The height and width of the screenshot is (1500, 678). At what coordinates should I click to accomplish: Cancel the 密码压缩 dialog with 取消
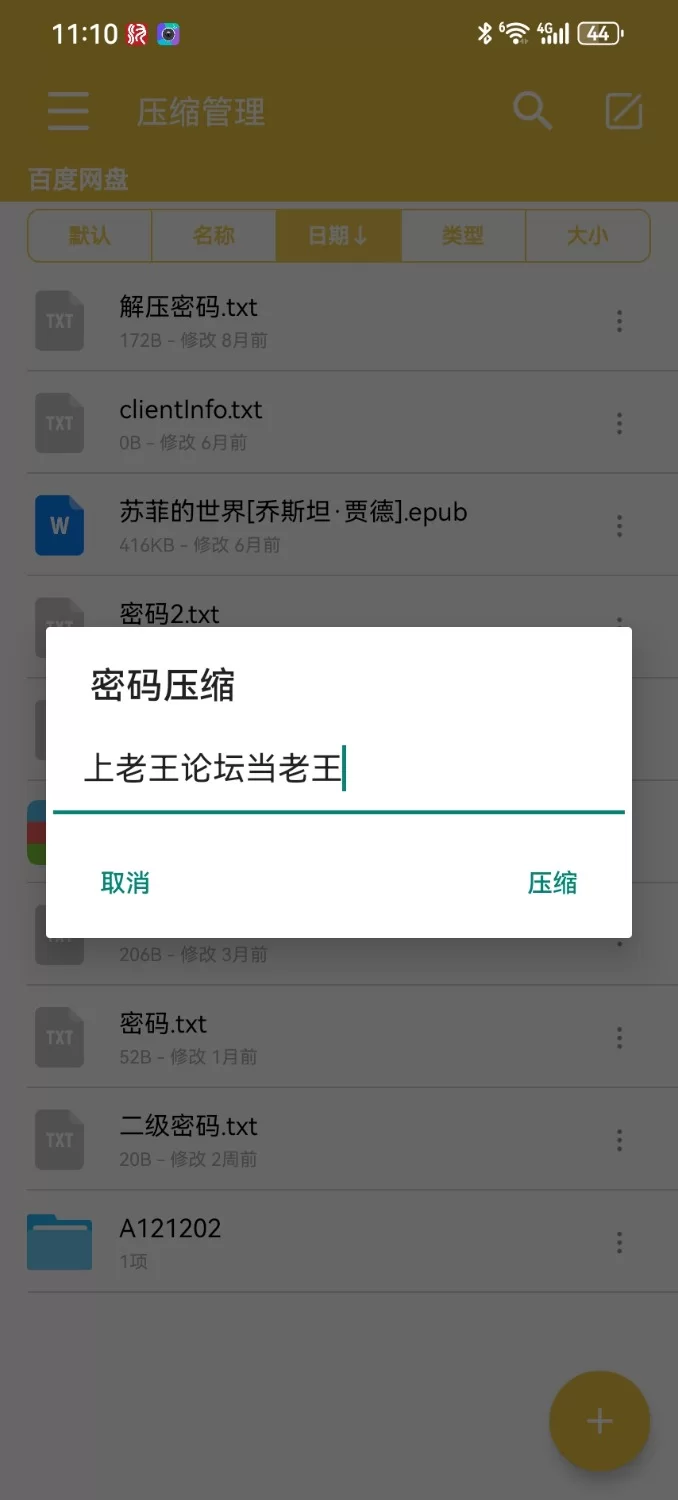125,882
